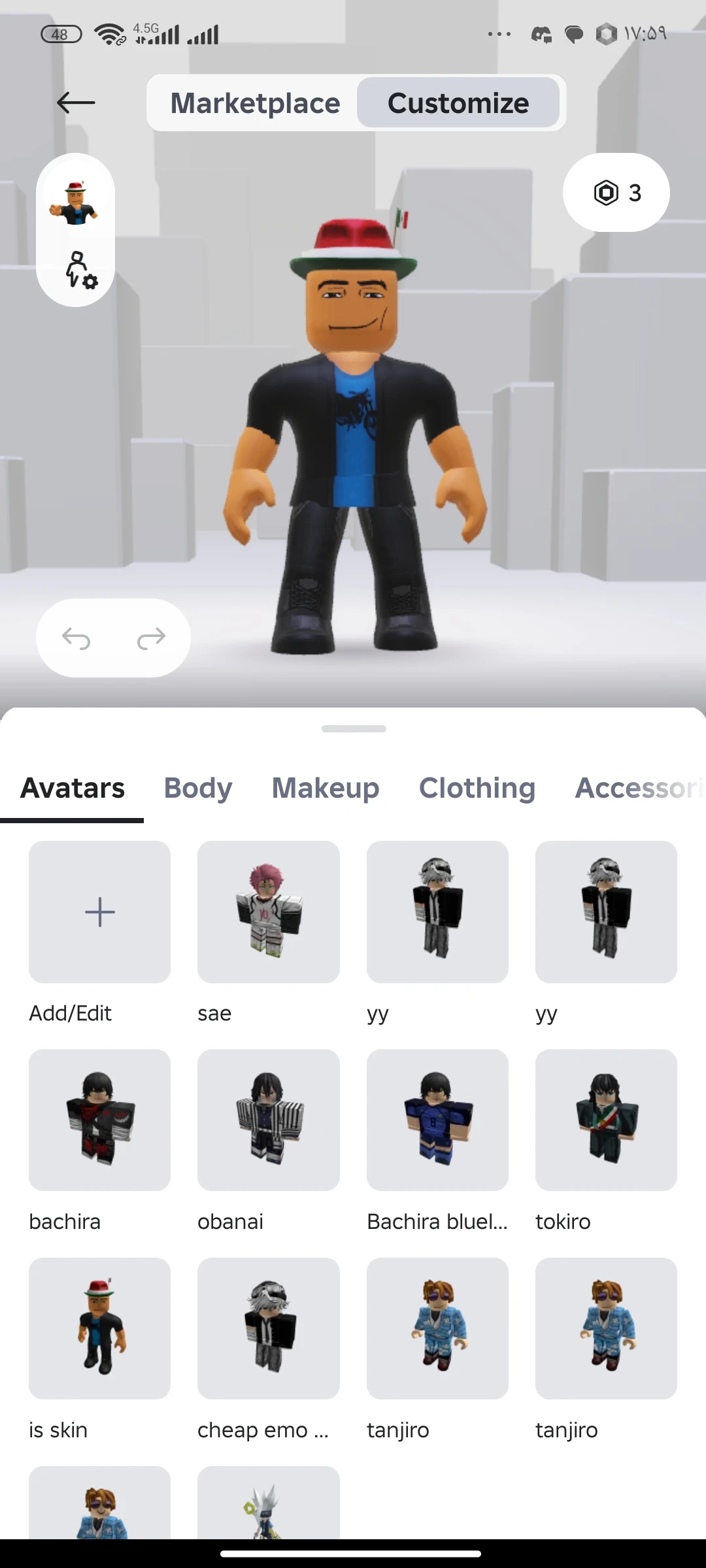The image size is (706, 1568).
Task: Switch to the Marketplace tab
Action: [x=255, y=103]
